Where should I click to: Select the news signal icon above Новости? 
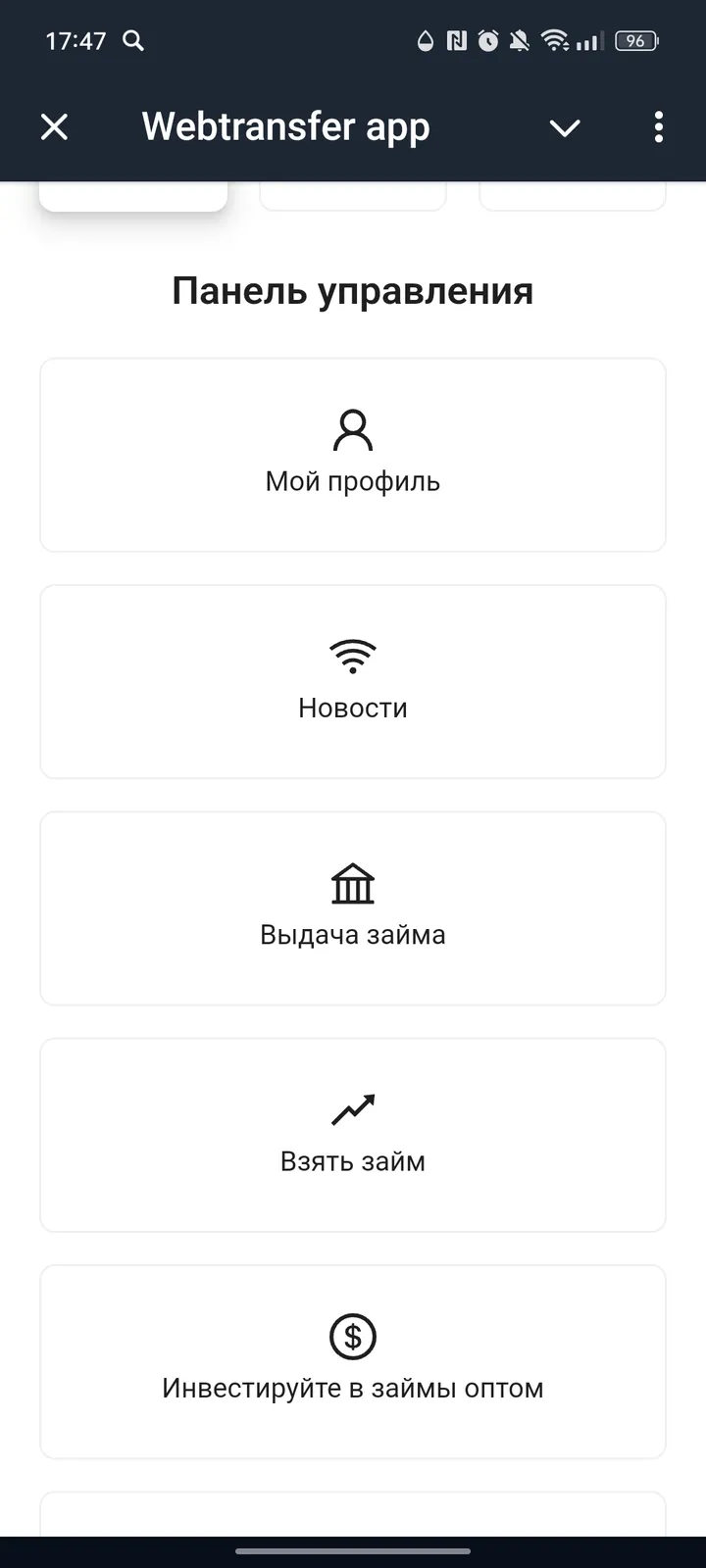[x=352, y=655]
